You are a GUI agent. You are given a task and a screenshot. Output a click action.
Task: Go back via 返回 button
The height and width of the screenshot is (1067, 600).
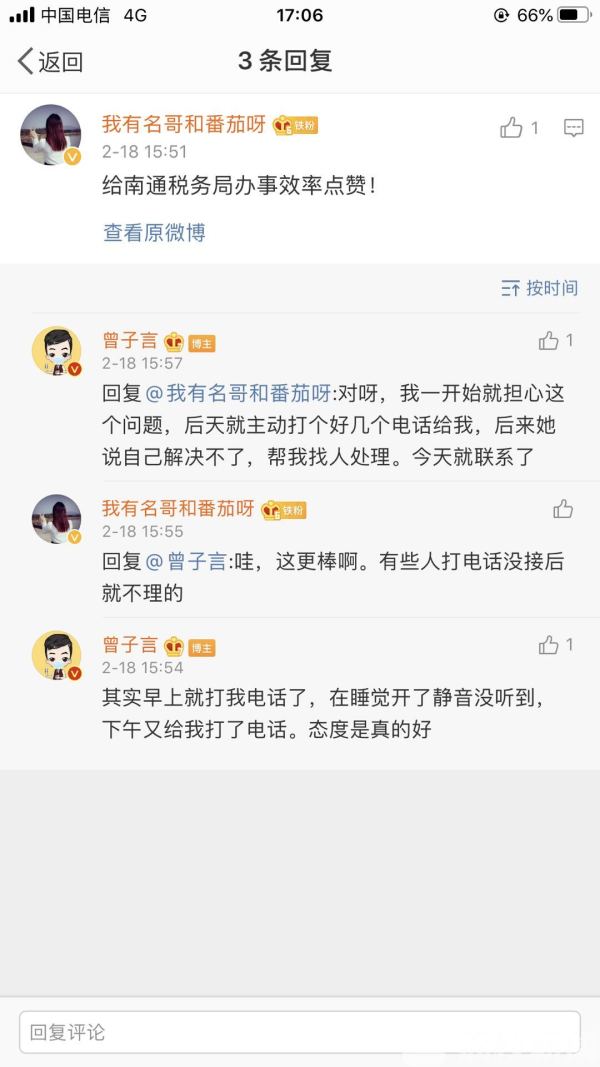pos(50,61)
